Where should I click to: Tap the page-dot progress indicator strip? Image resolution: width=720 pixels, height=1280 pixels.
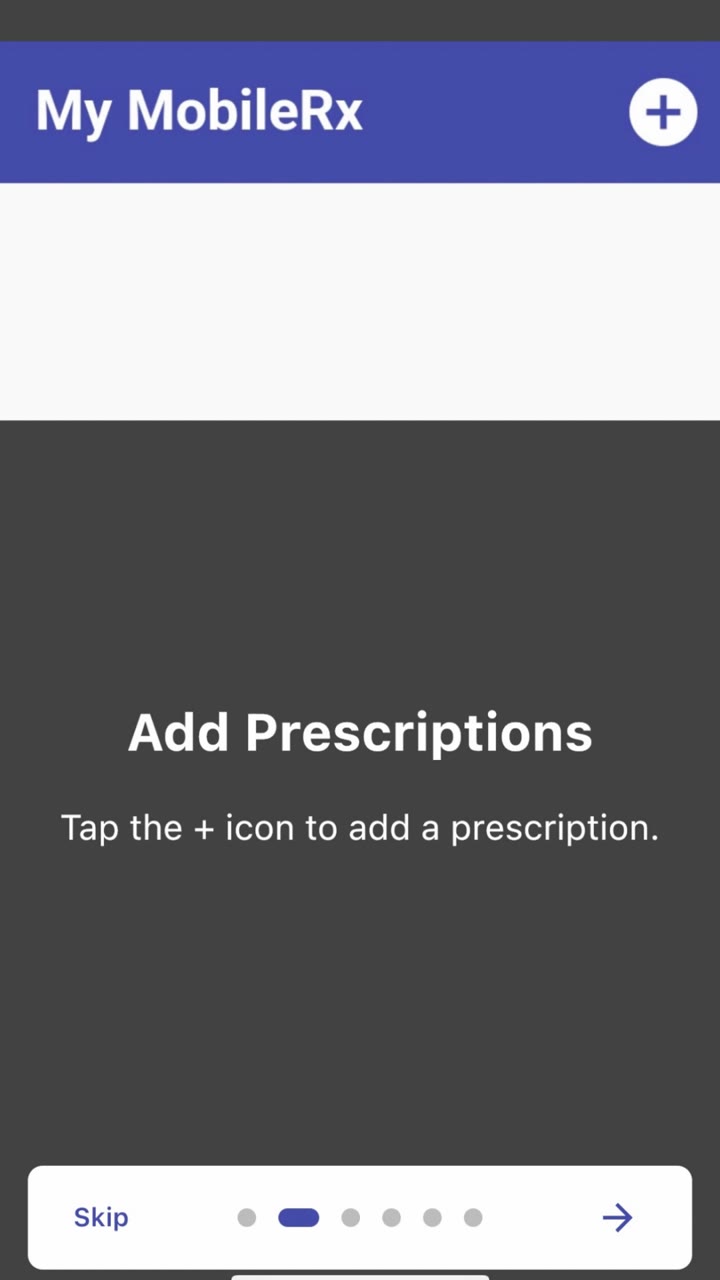(x=359, y=1217)
